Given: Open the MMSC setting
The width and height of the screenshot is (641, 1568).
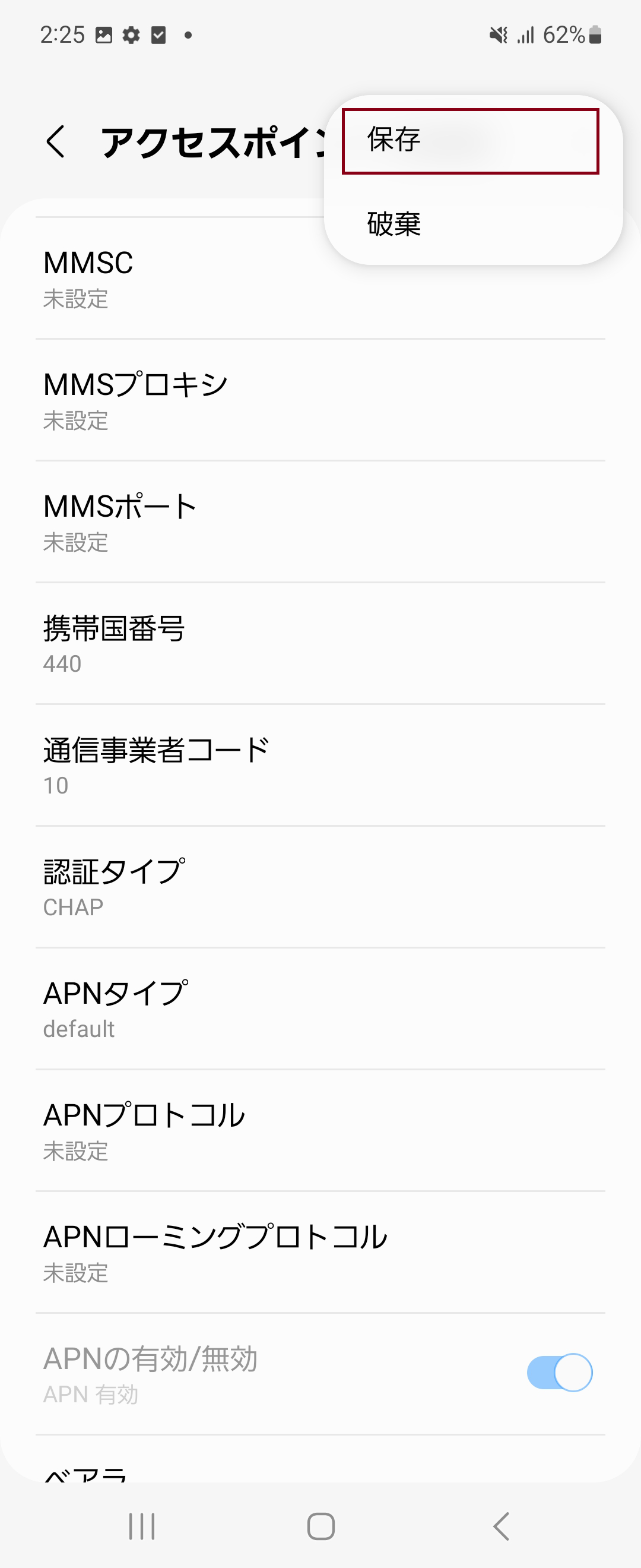Looking at the screenshot, I should click(x=243, y=280).
